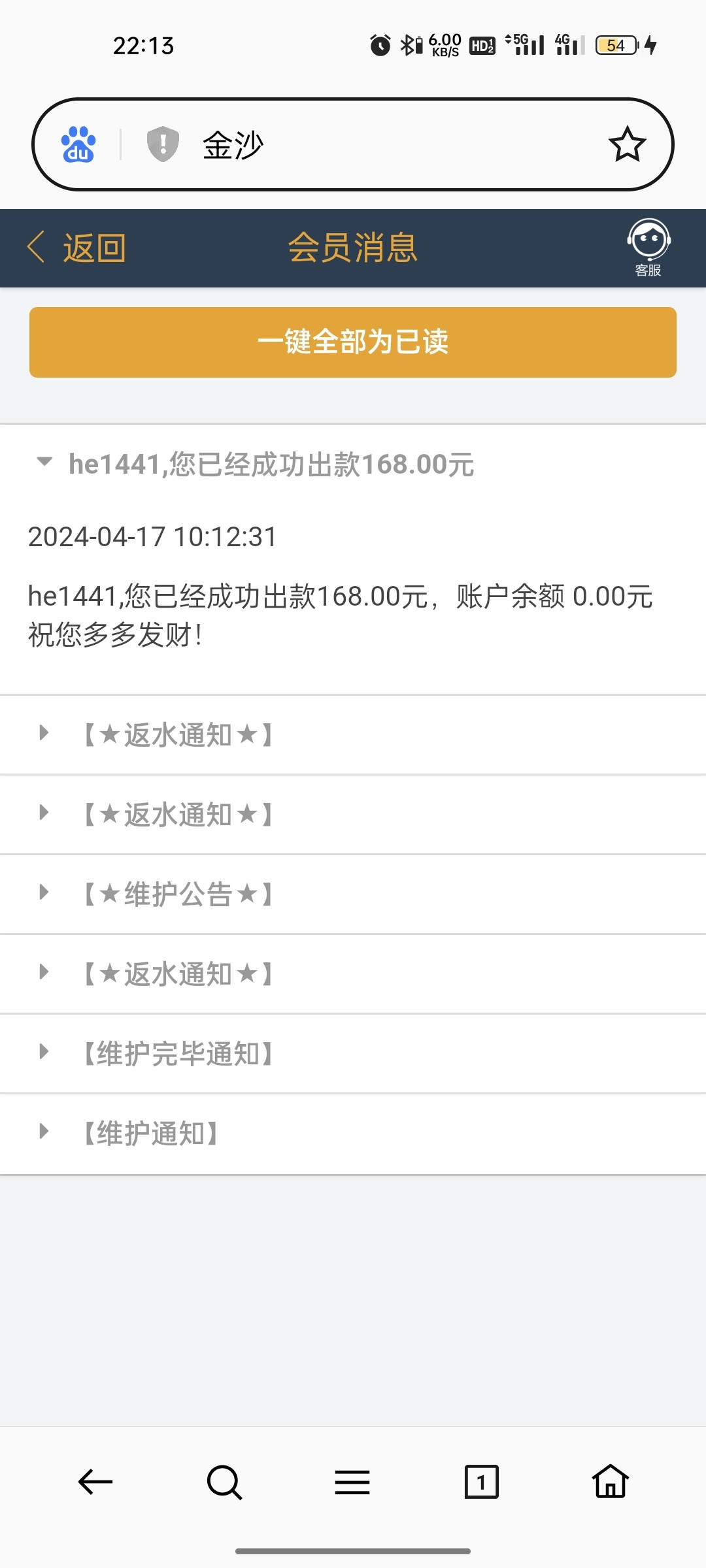View site security shield info
Viewport: 706px width, 1568px height.
pyautogui.click(x=163, y=144)
